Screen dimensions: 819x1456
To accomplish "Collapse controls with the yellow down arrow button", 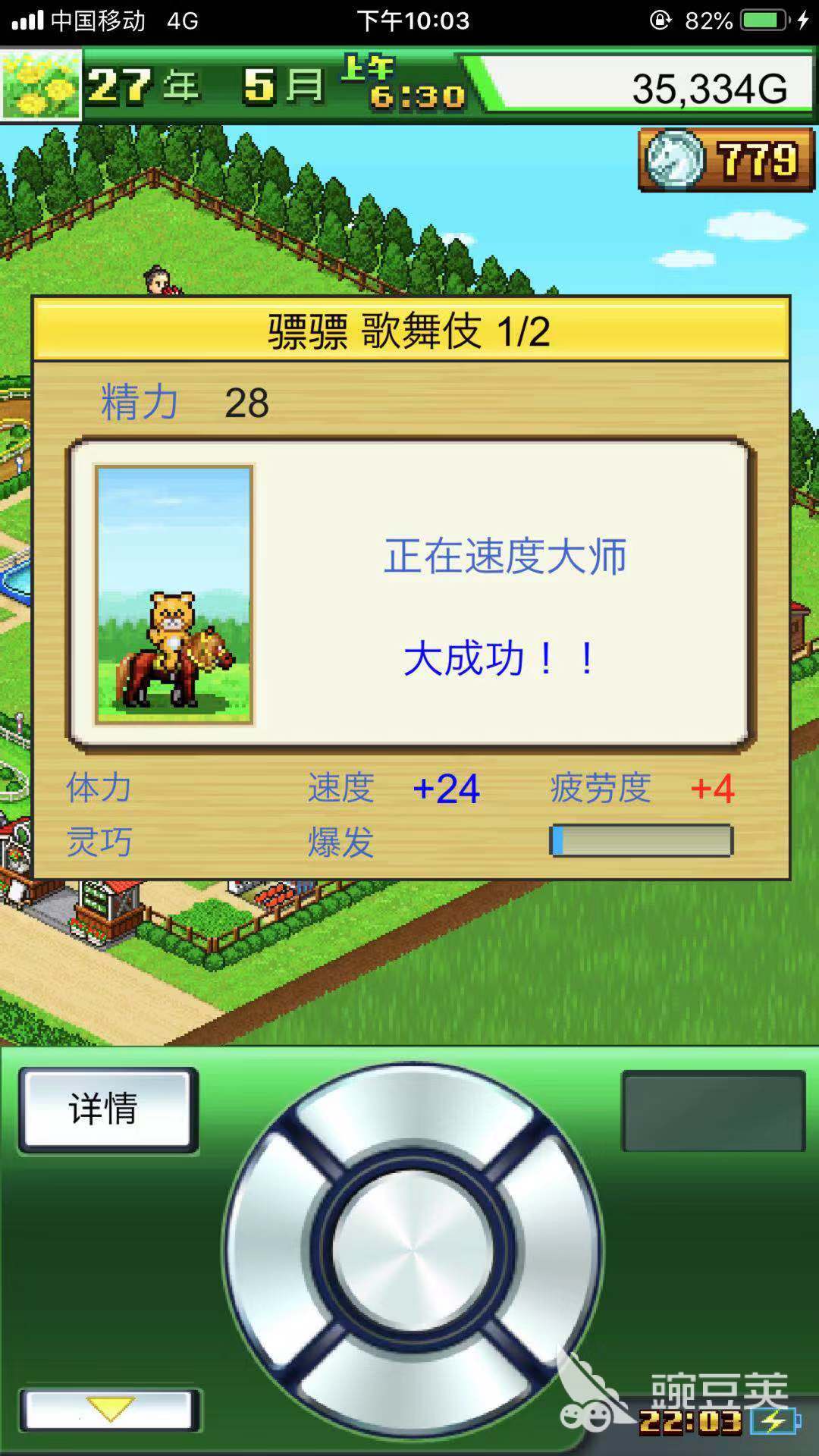I will [109, 1410].
